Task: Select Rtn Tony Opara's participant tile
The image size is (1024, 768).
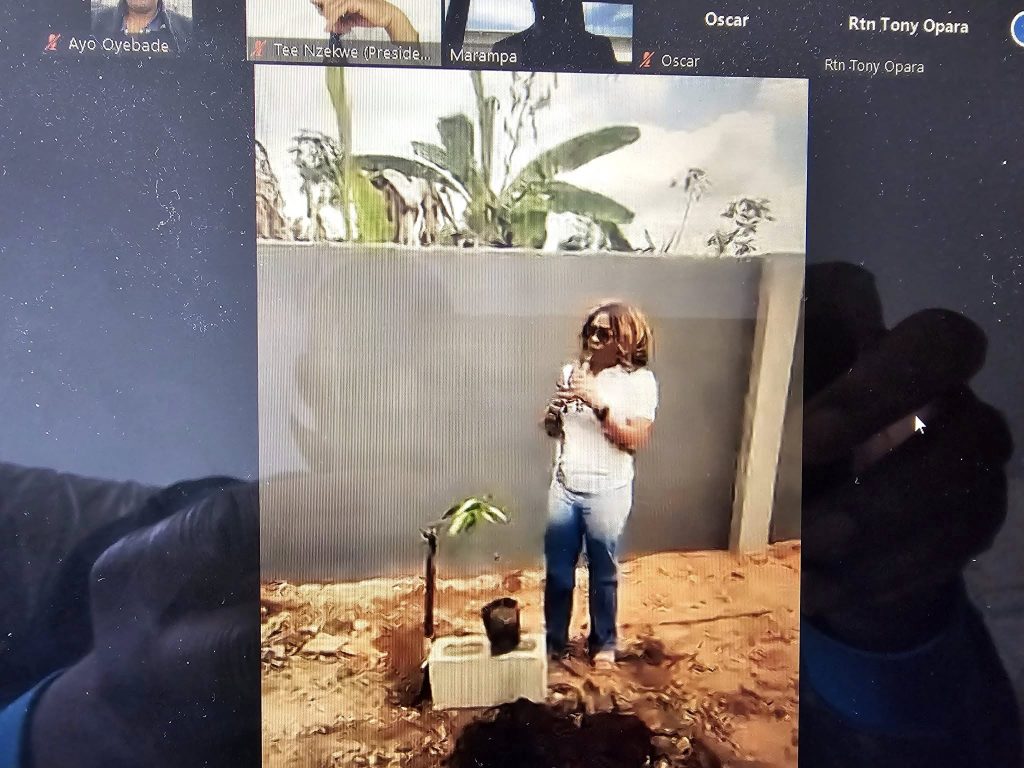Action: (907, 38)
